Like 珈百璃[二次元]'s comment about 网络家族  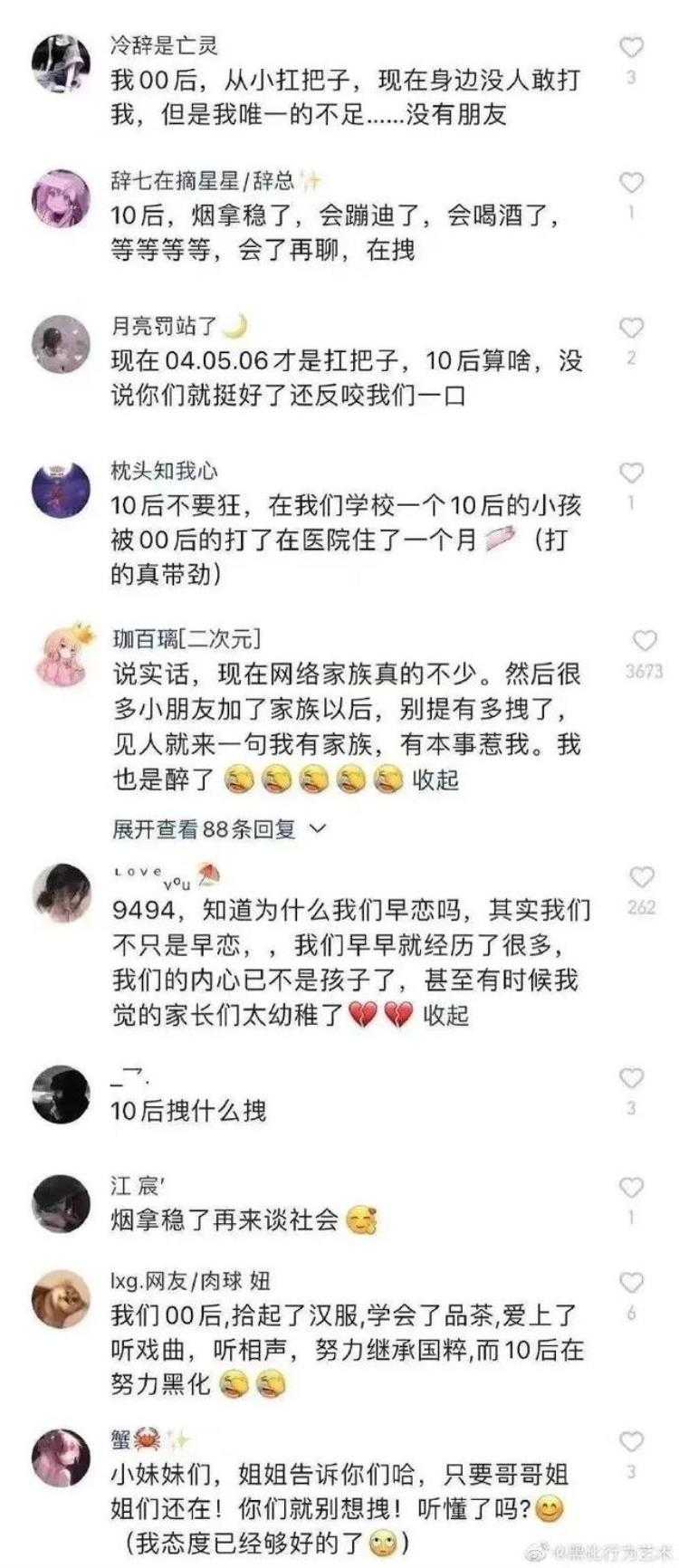[644, 641]
